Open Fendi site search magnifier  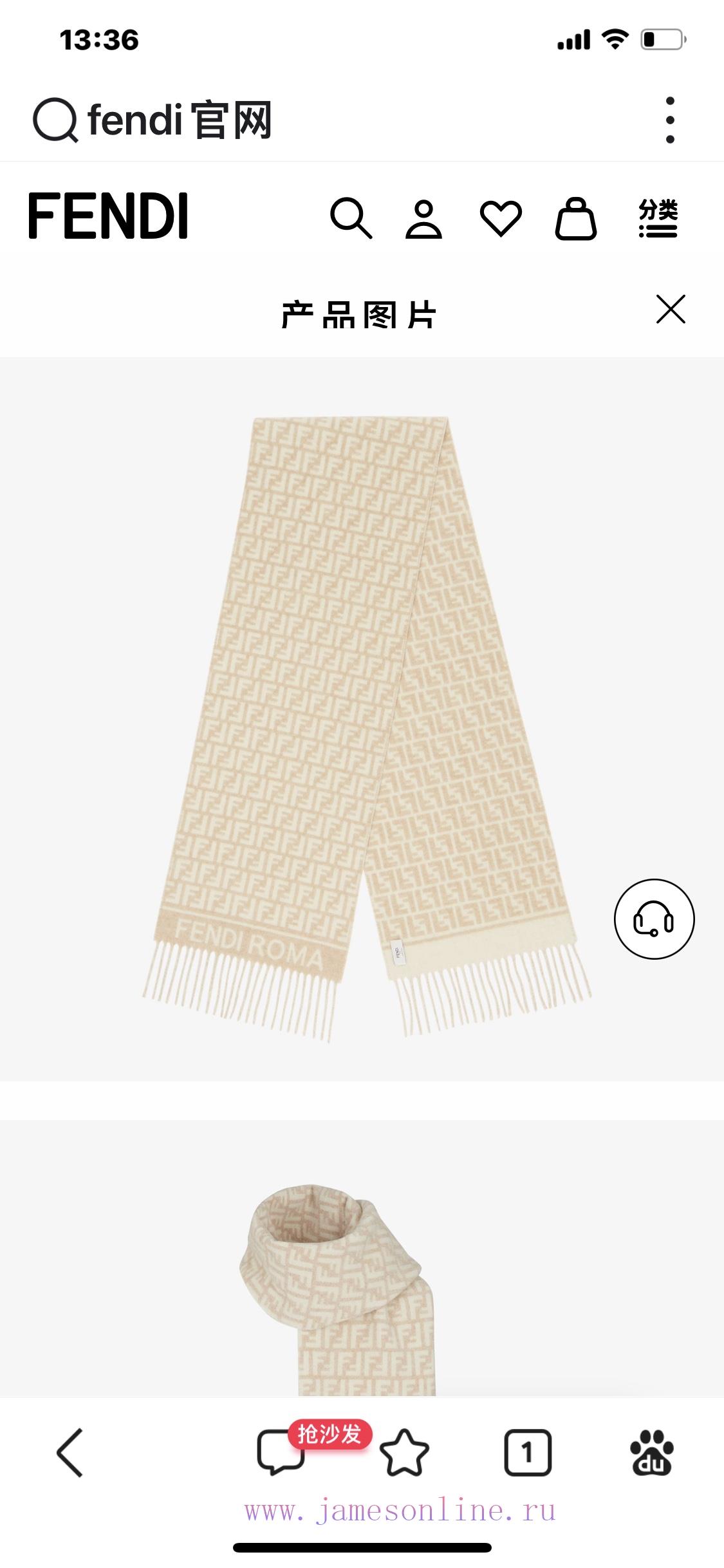tap(351, 219)
